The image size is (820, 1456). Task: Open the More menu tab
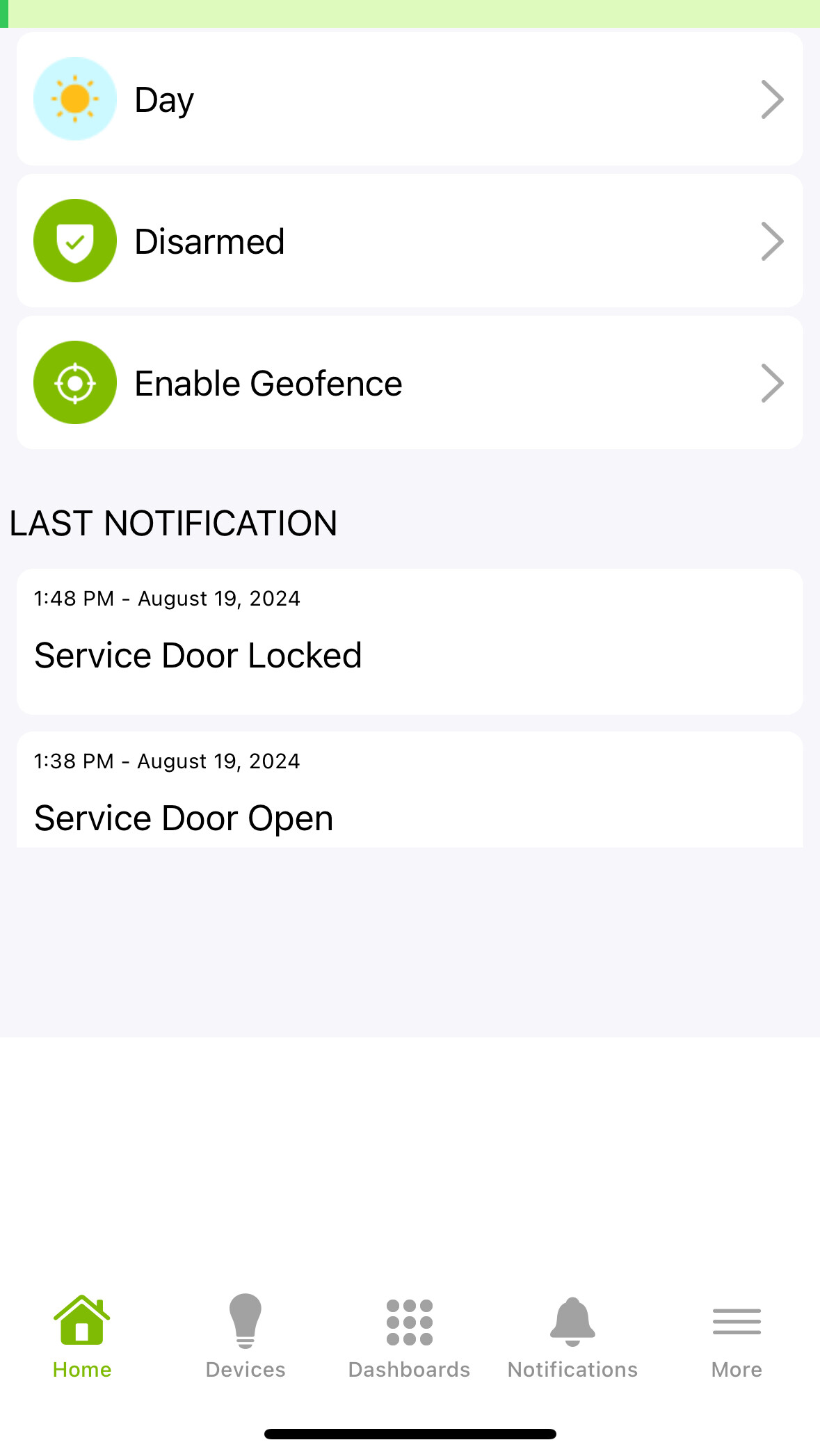tap(737, 1336)
